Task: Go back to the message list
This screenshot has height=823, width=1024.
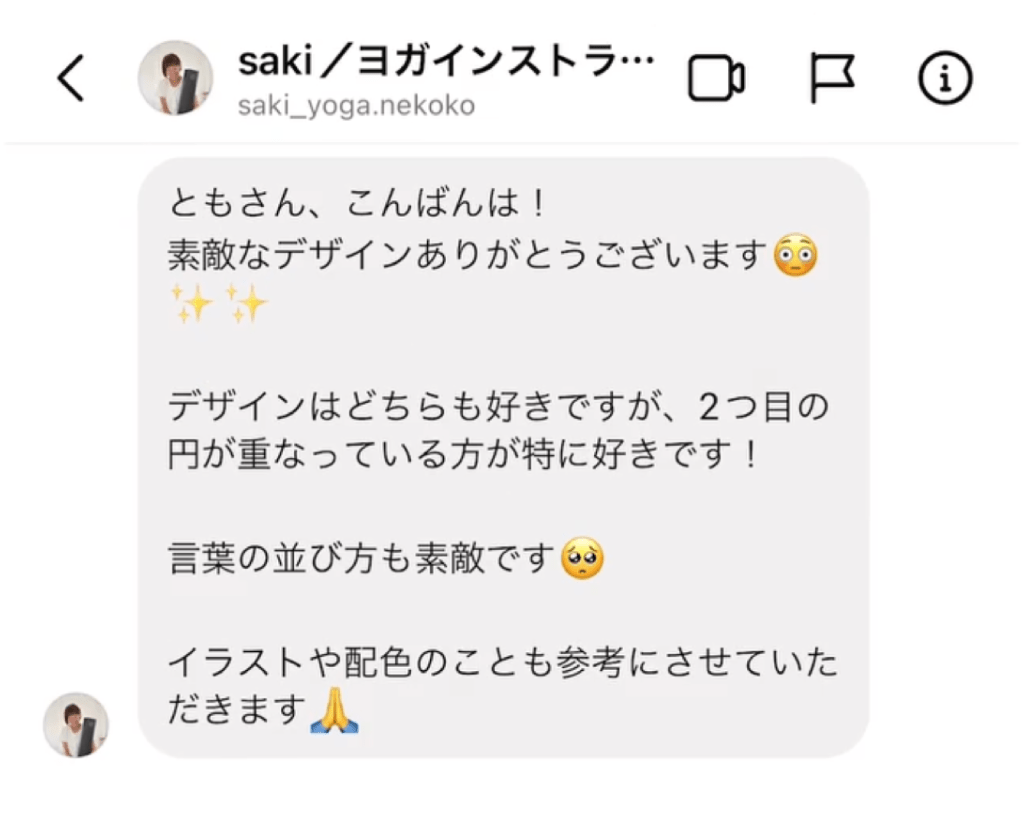Action: click(70, 79)
